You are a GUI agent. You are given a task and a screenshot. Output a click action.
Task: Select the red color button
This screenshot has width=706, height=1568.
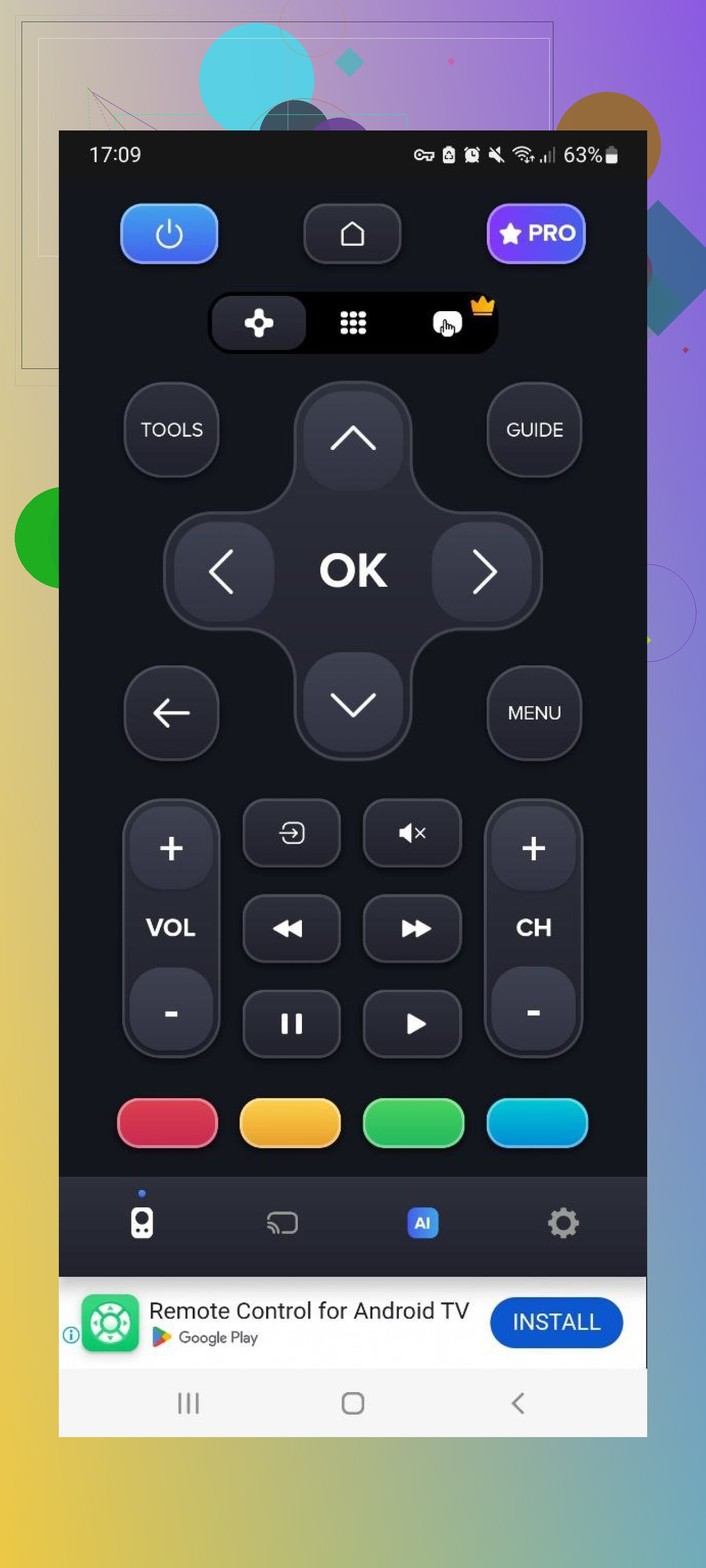(167, 1122)
